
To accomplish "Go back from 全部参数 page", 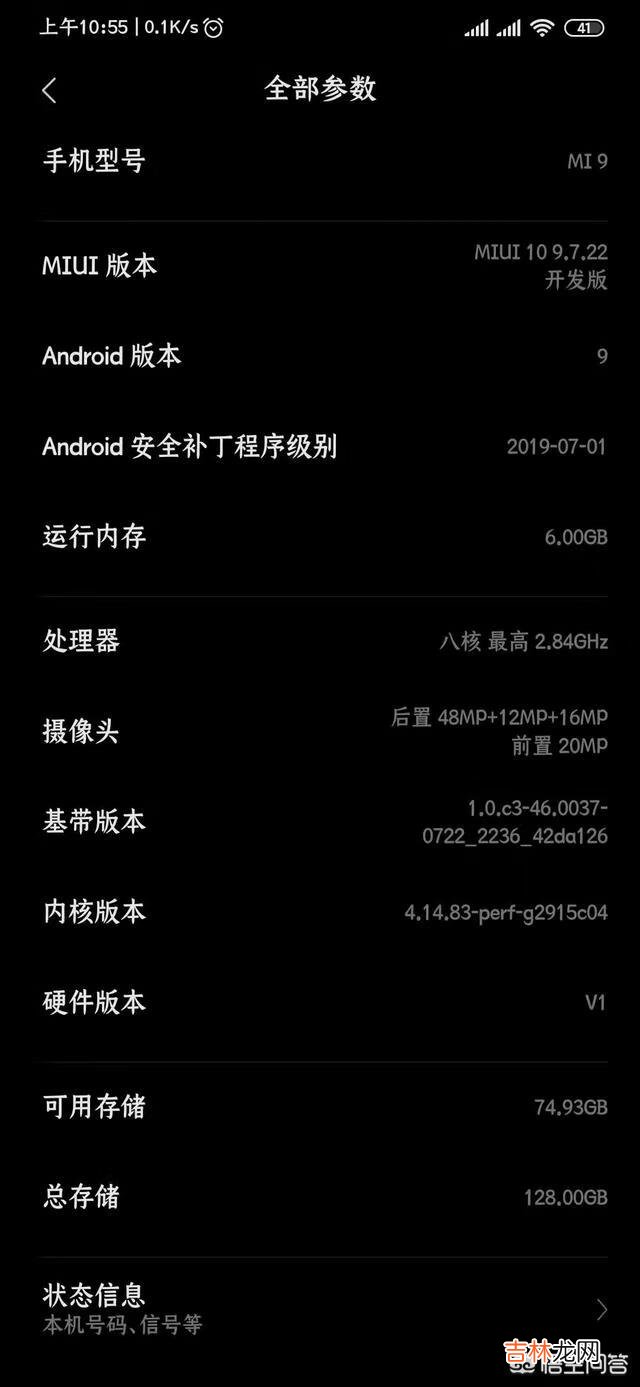I will [49, 90].
